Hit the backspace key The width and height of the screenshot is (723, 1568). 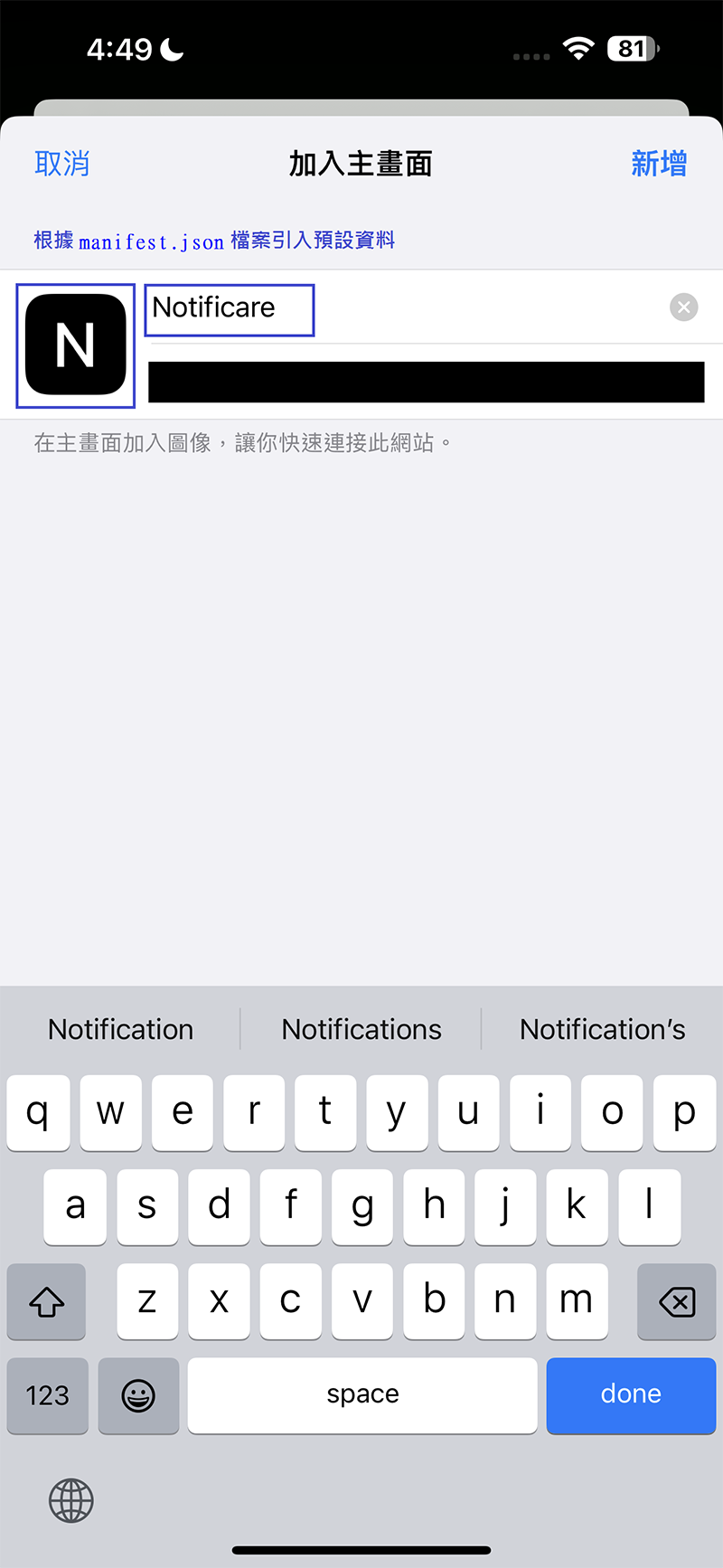click(677, 1301)
